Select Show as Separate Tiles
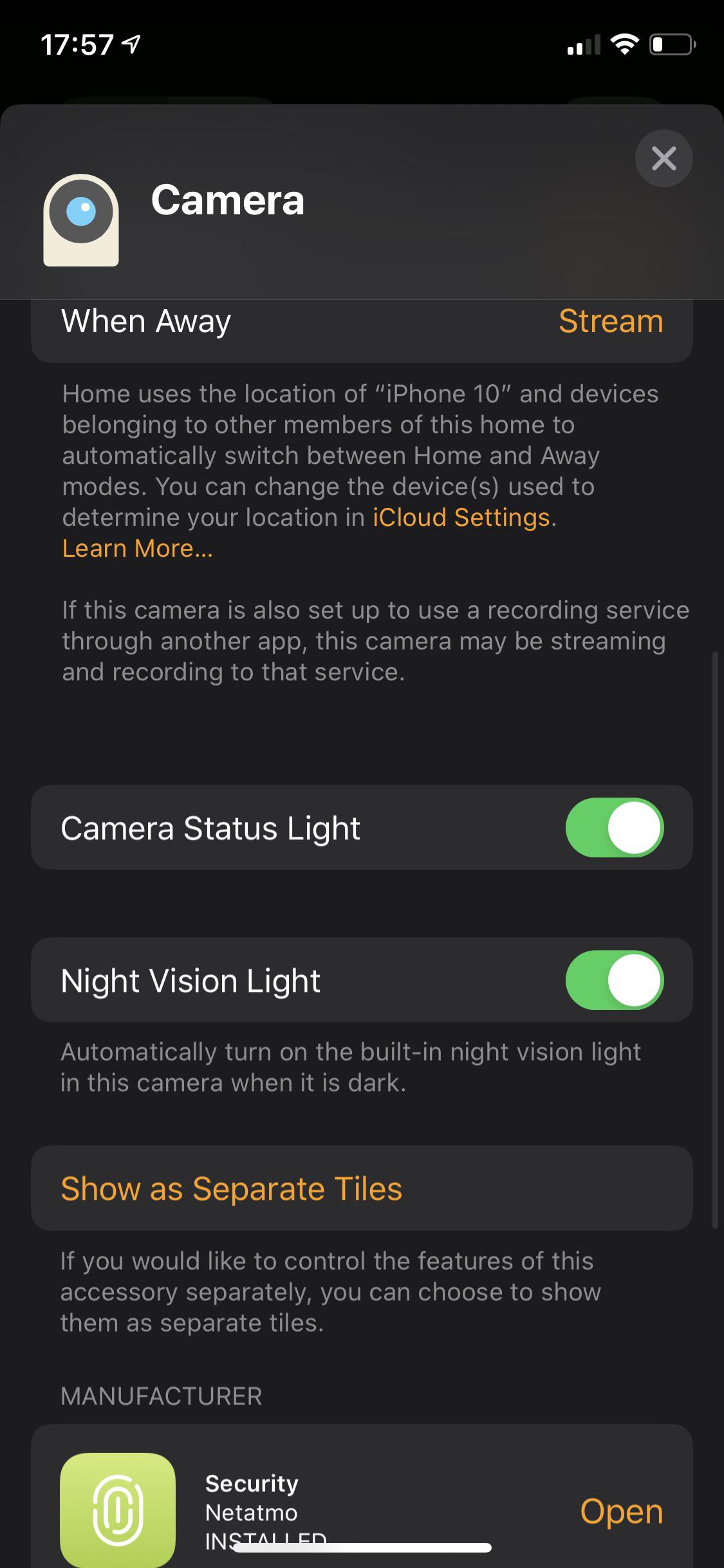The height and width of the screenshot is (1568, 724). click(362, 1188)
